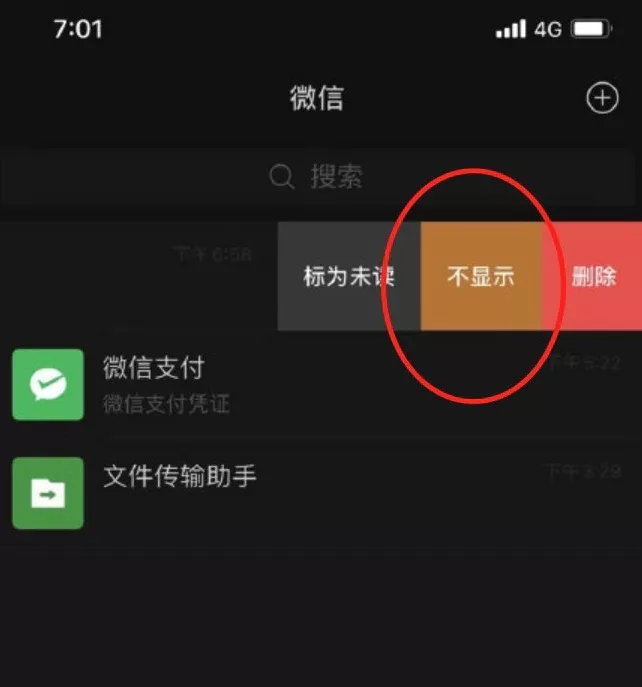Tap the 搜索 search box
The image size is (642, 687).
click(x=320, y=178)
